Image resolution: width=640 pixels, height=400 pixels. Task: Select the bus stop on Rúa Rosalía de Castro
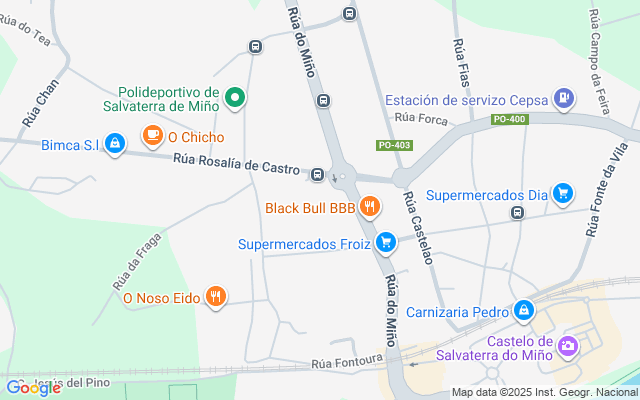pyautogui.click(x=318, y=175)
